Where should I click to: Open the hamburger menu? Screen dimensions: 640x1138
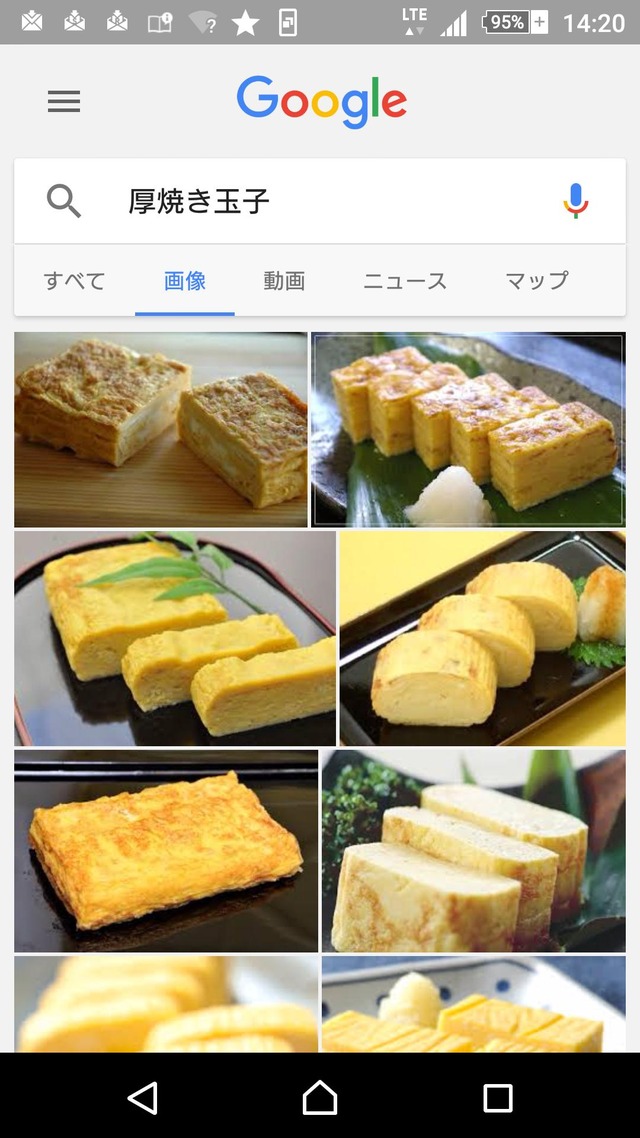point(64,101)
